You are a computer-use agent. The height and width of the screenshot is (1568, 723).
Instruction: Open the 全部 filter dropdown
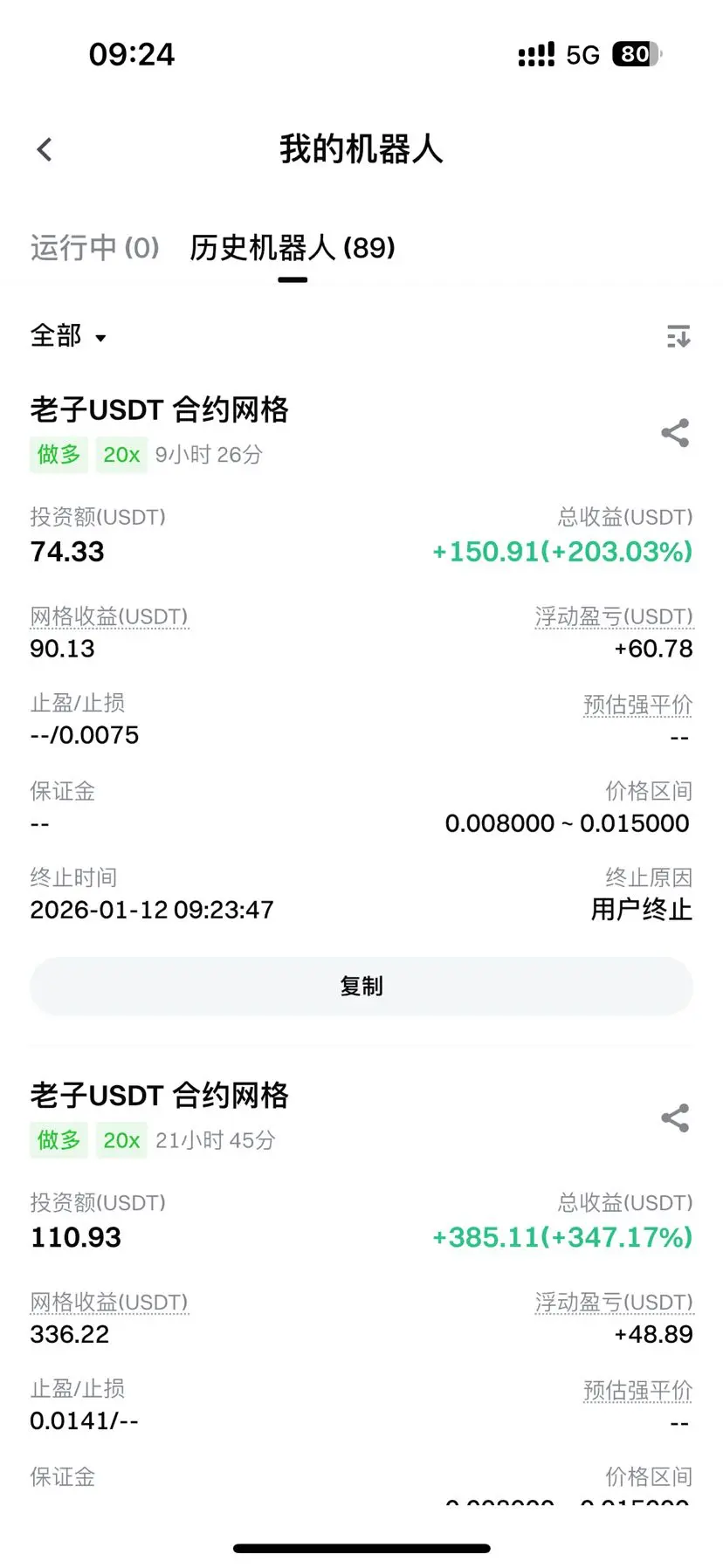coord(68,336)
